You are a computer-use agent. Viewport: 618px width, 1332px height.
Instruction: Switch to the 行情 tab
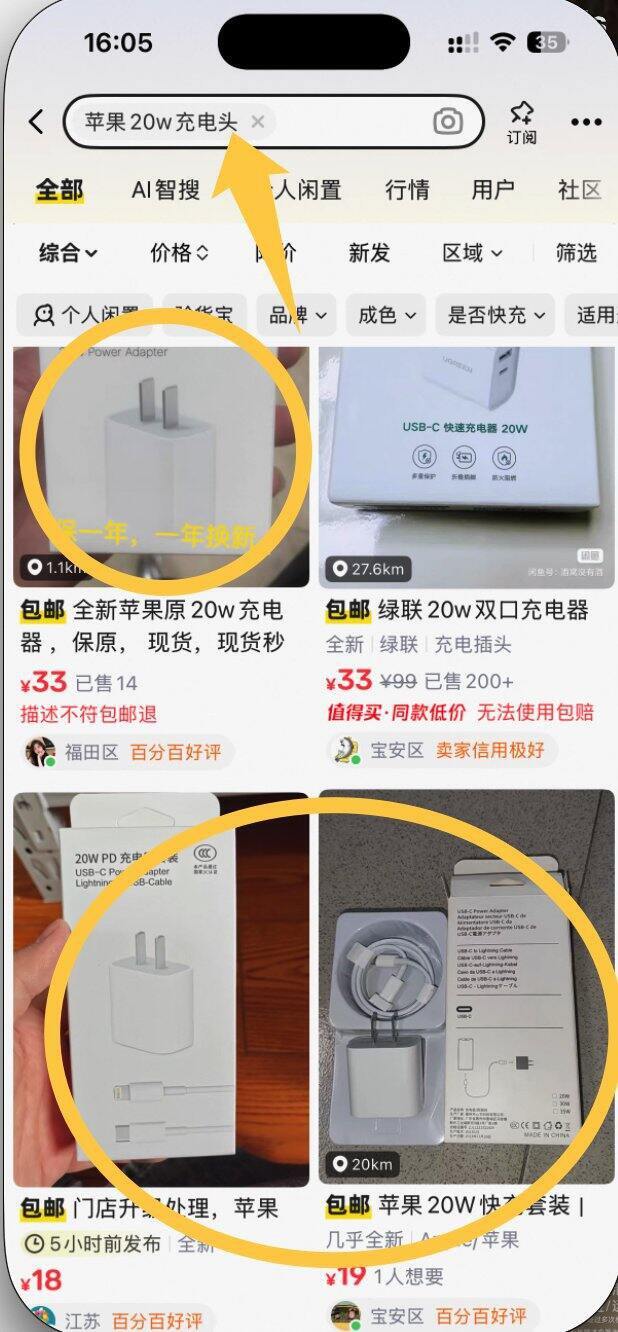click(x=407, y=190)
